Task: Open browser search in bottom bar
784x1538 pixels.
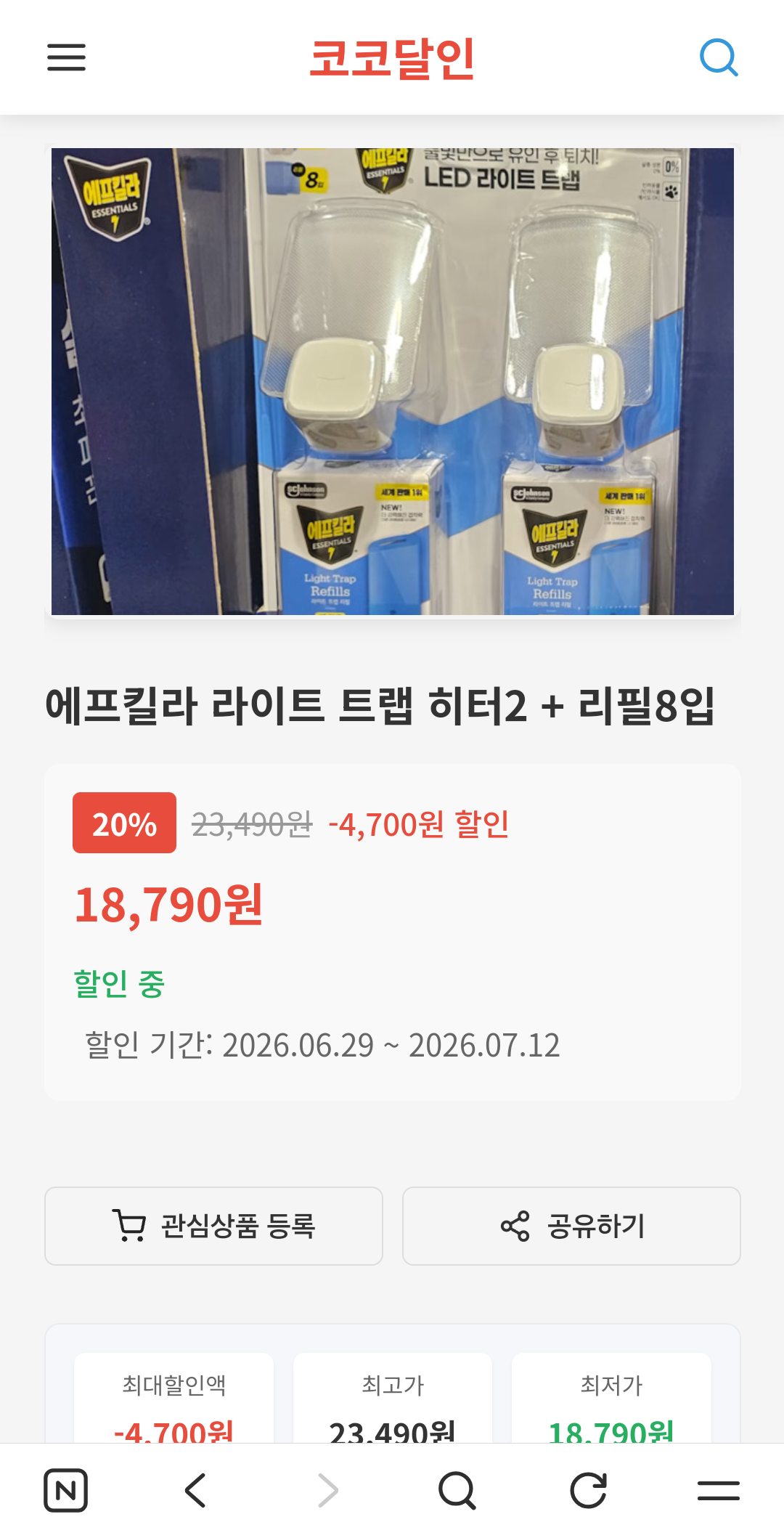Action: pyautogui.click(x=457, y=1490)
